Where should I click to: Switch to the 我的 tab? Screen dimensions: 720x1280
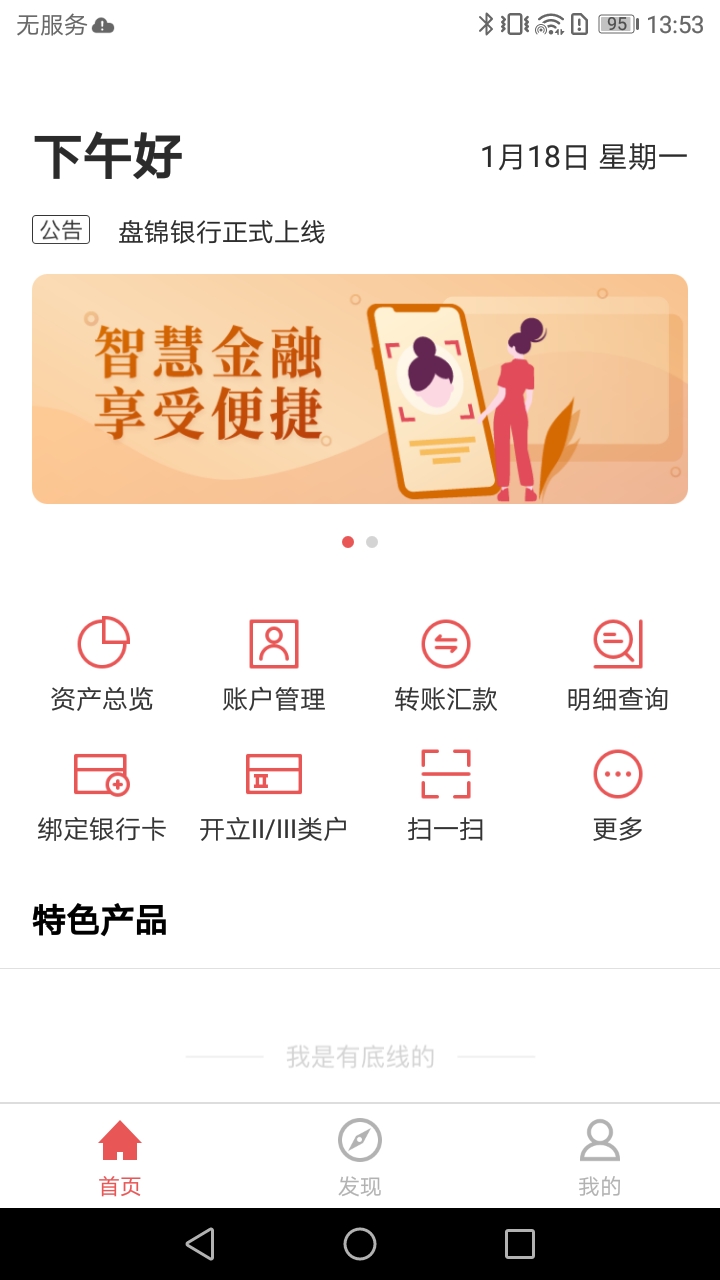point(600,1158)
